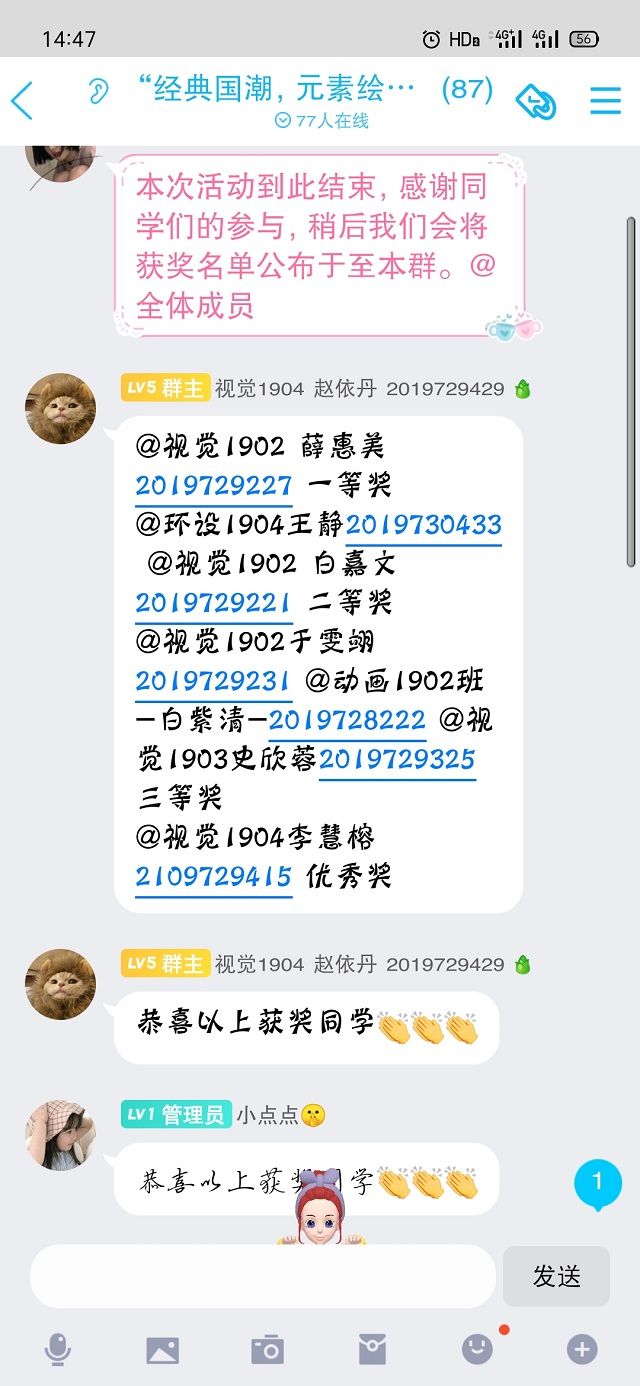Open linked number 2019728222

[347, 720]
